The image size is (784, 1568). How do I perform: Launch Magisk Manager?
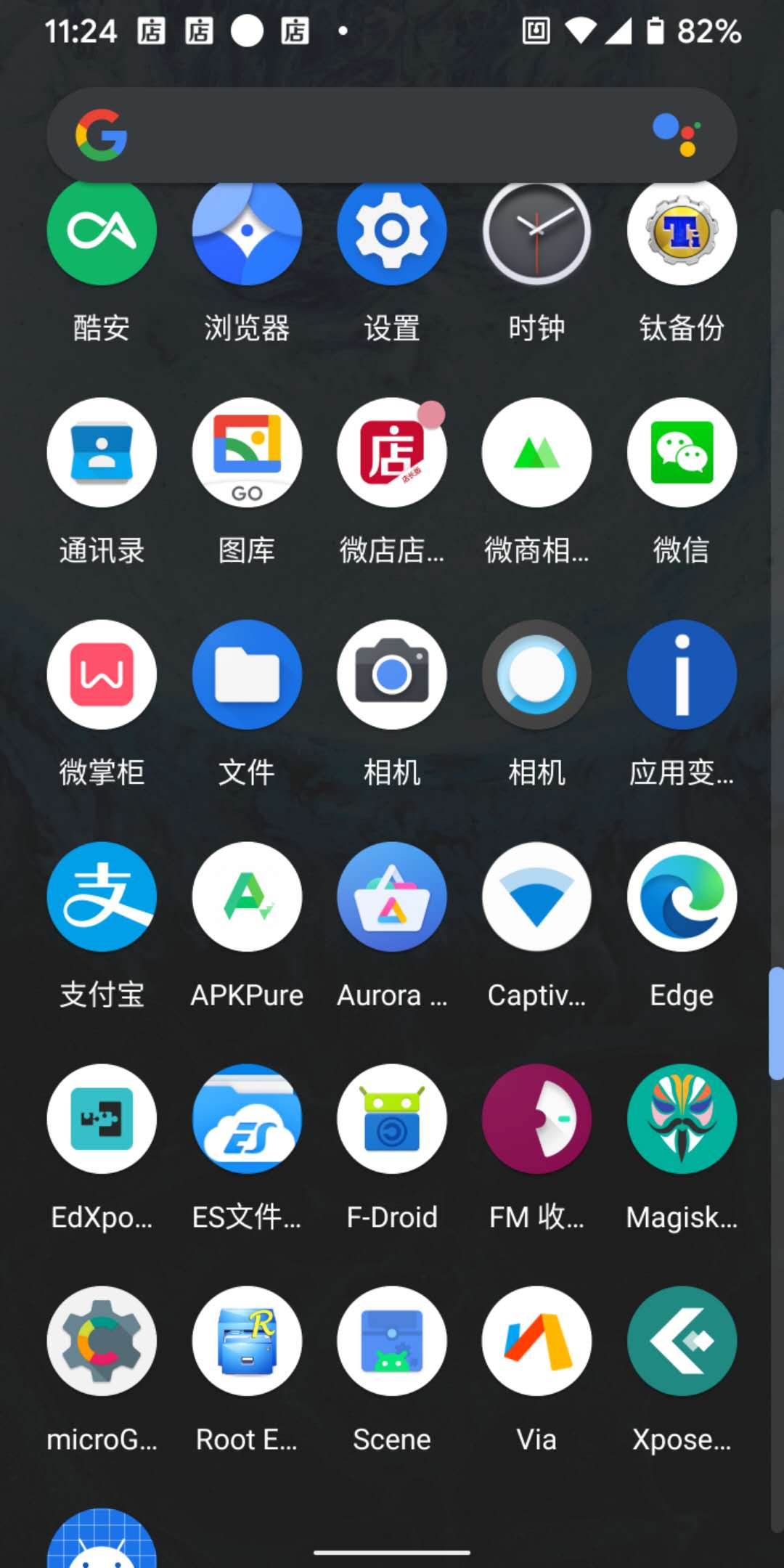coord(682,1119)
